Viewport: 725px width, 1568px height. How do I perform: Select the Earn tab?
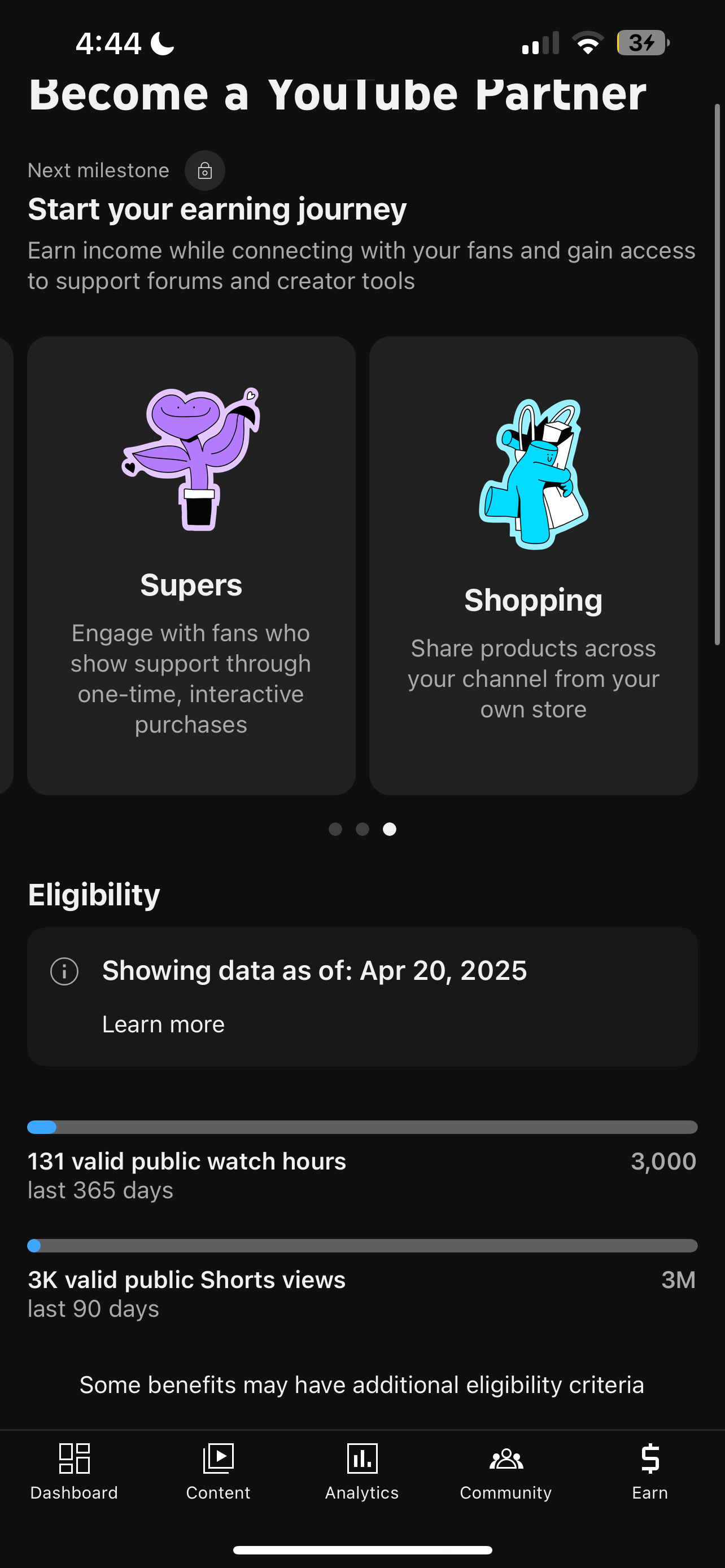click(650, 1472)
